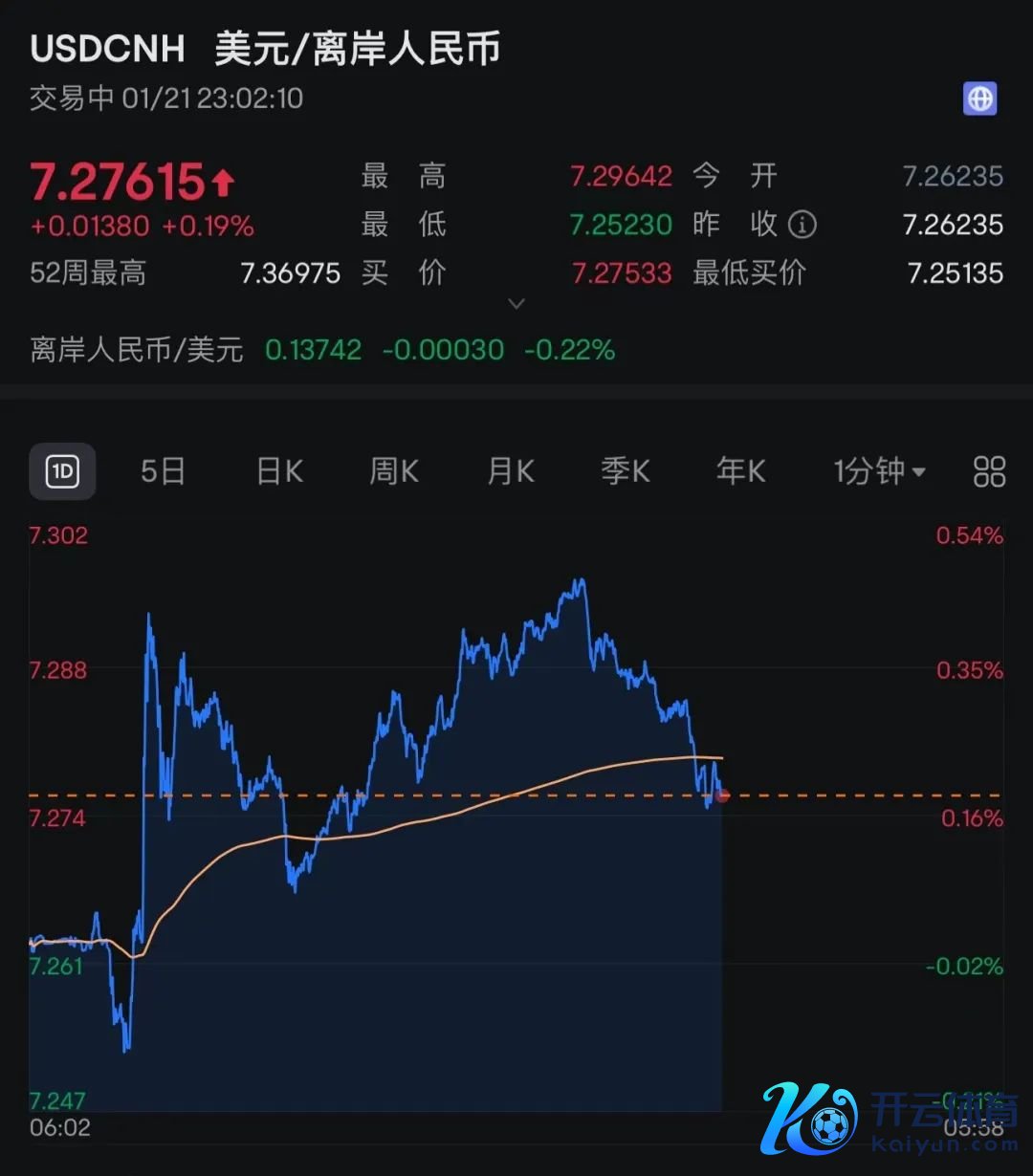Tap the globe icon beside the trading time
The image size is (1033, 1176).
pyautogui.click(x=979, y=98)
